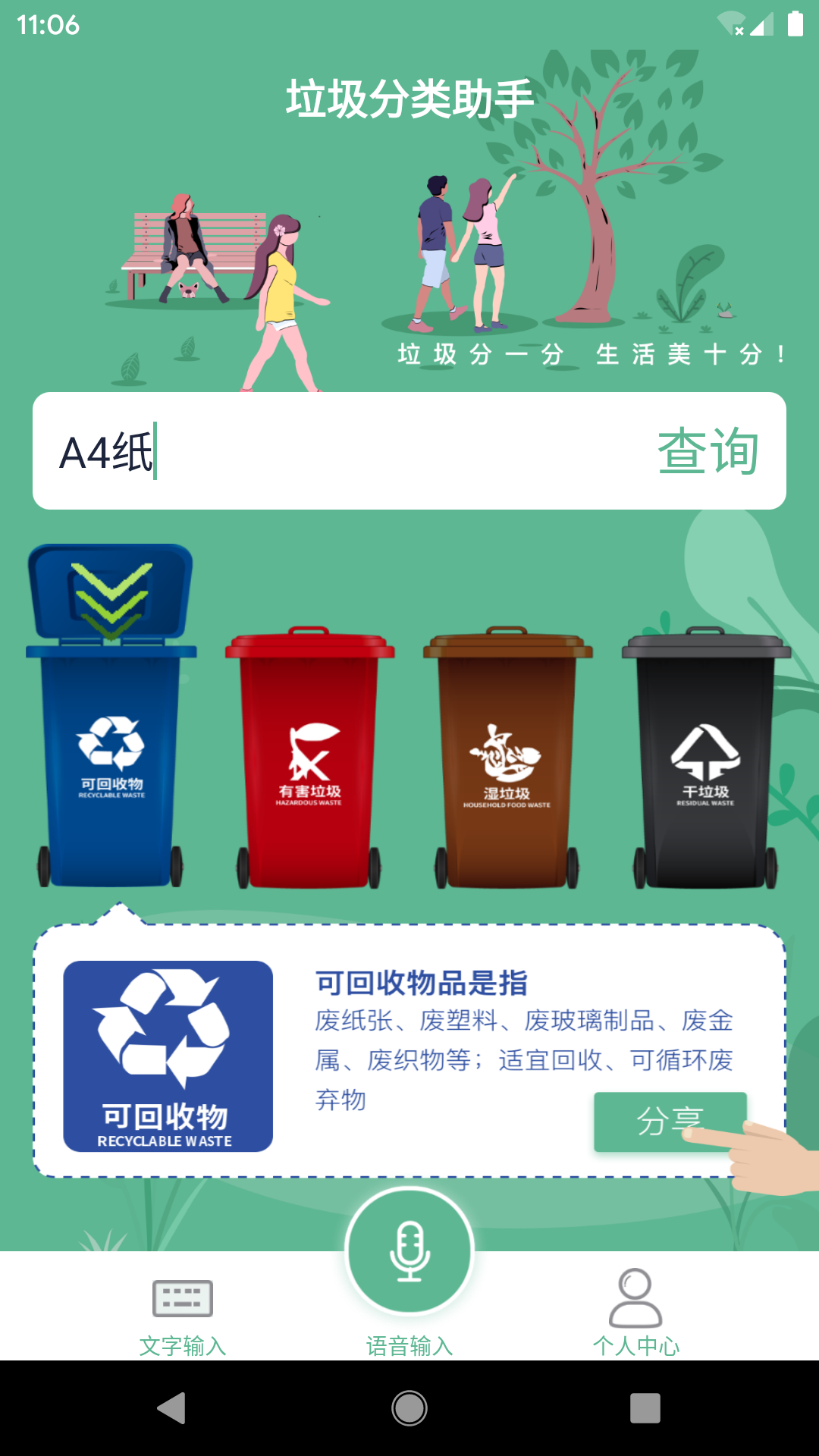
Task: Select the red 有害垃圾 hazardous bin
Action: coord(309,758)
